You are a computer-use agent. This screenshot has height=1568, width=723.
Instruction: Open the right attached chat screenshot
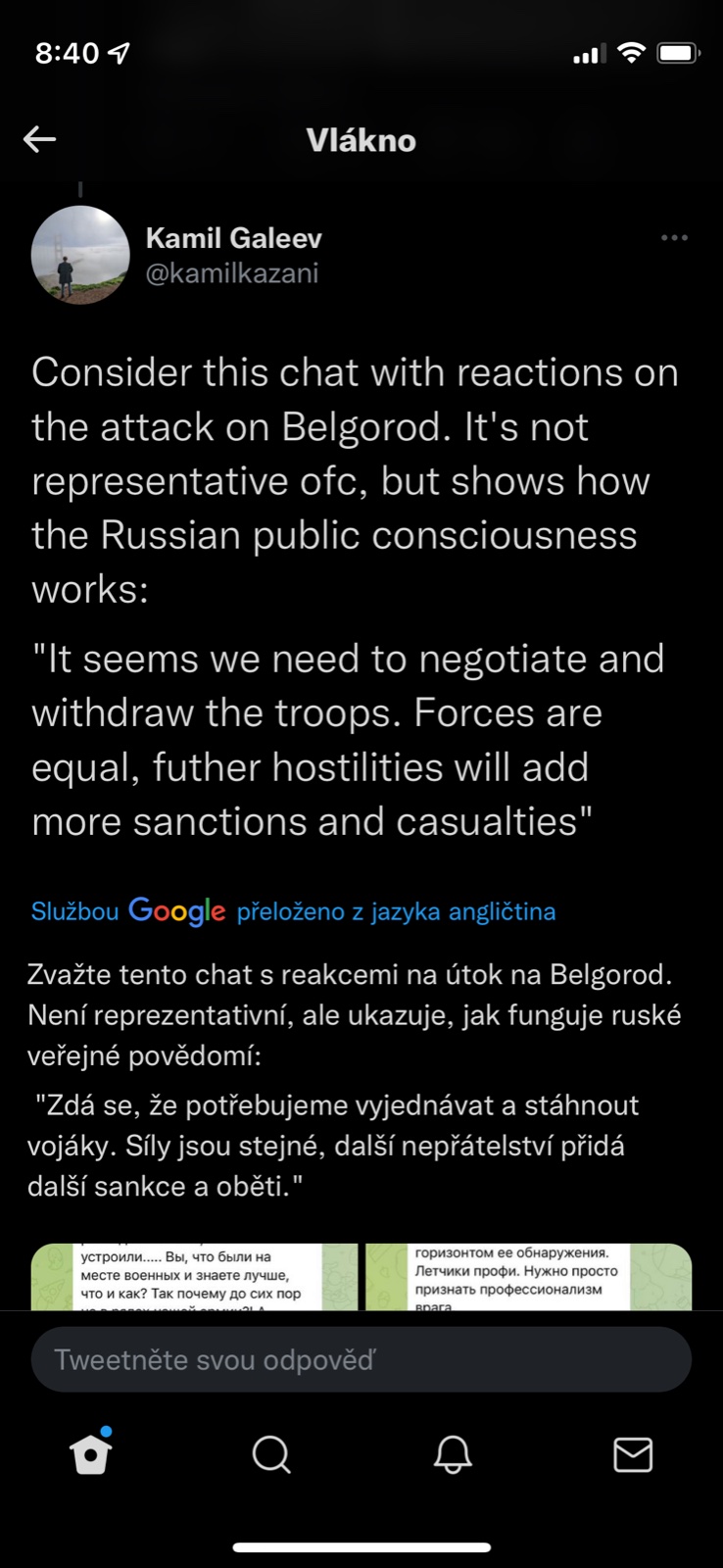(x=529, y=1276)
